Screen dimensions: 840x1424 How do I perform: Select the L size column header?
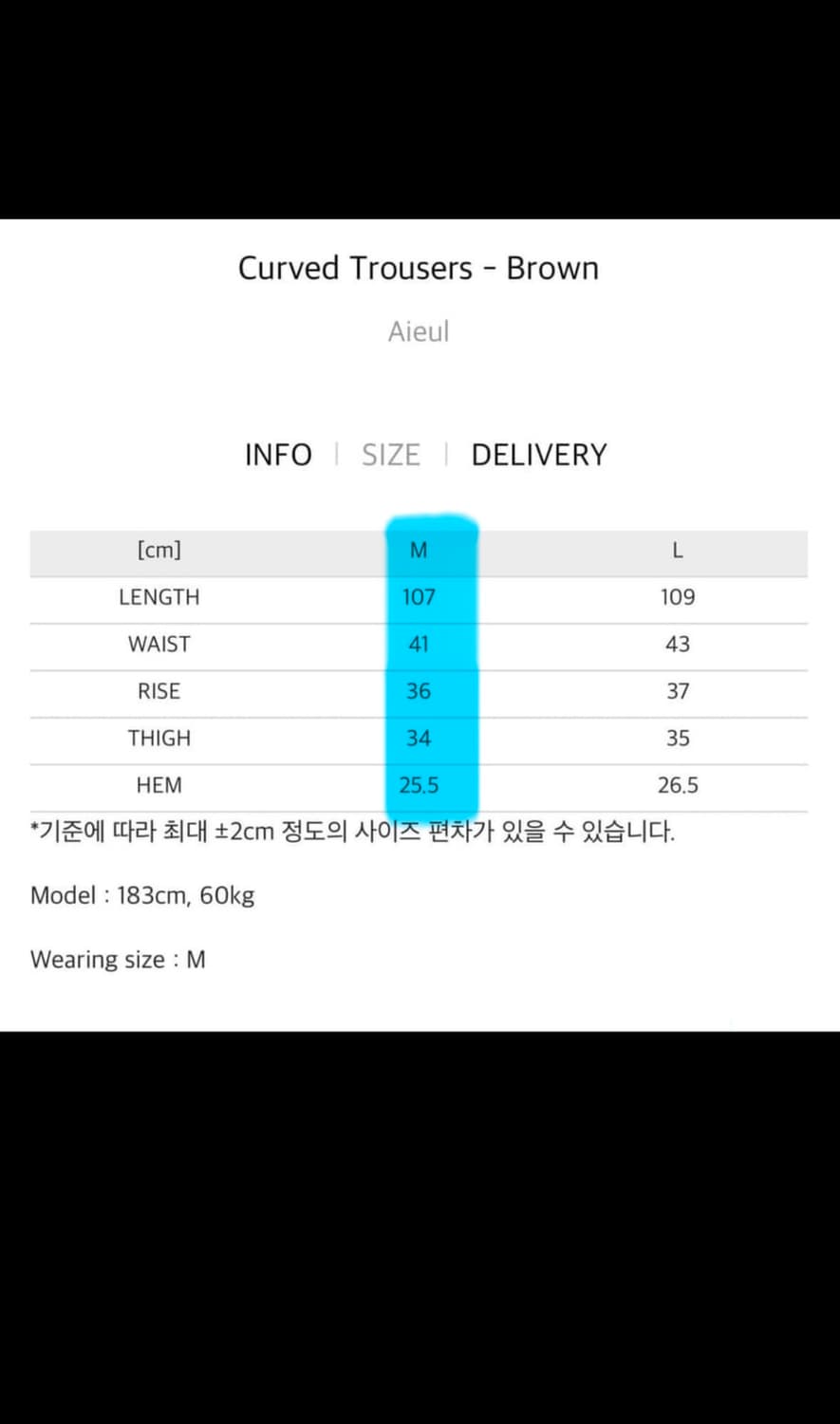coord(677,551)
